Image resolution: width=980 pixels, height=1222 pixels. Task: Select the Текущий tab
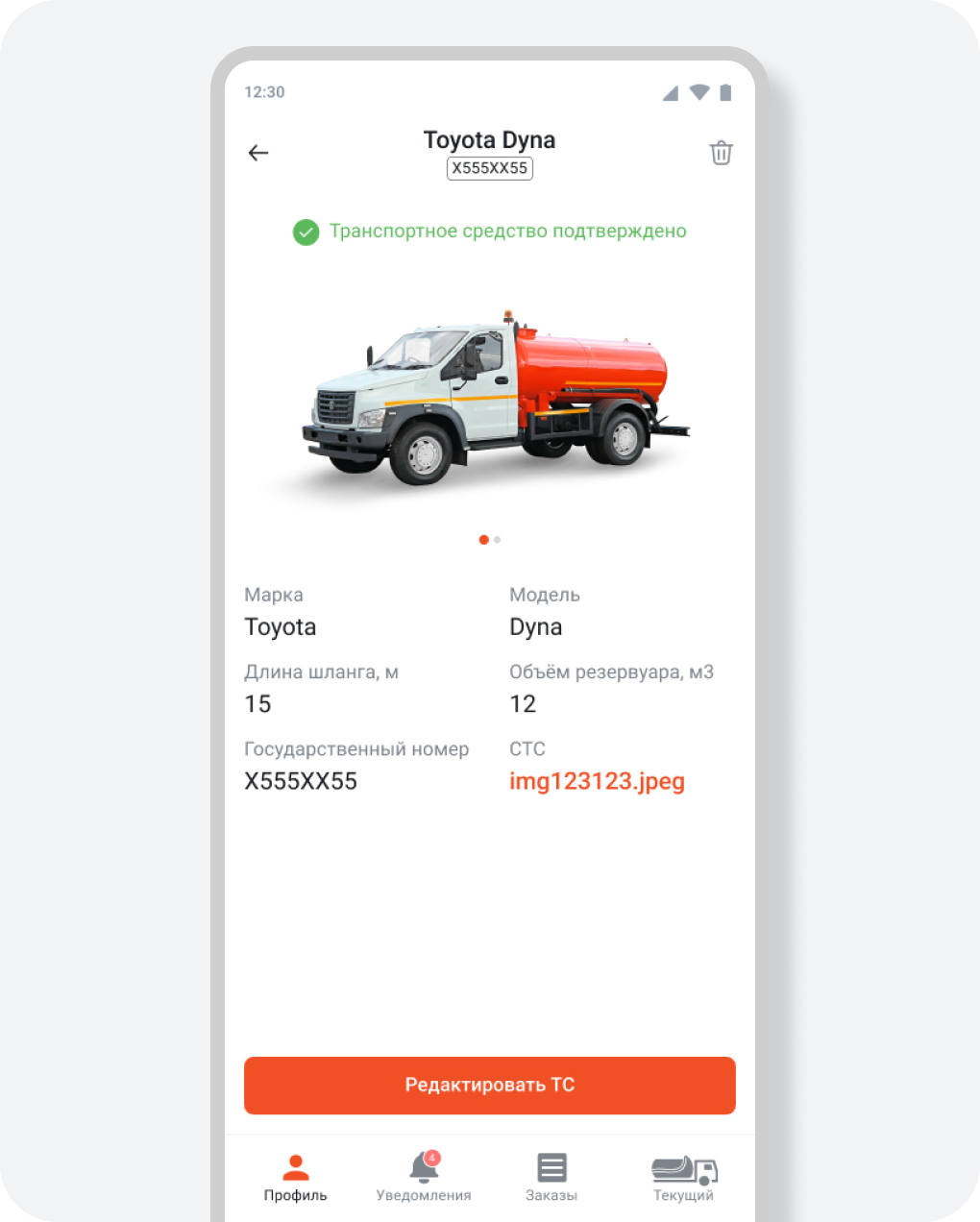tap(683, 1177)
